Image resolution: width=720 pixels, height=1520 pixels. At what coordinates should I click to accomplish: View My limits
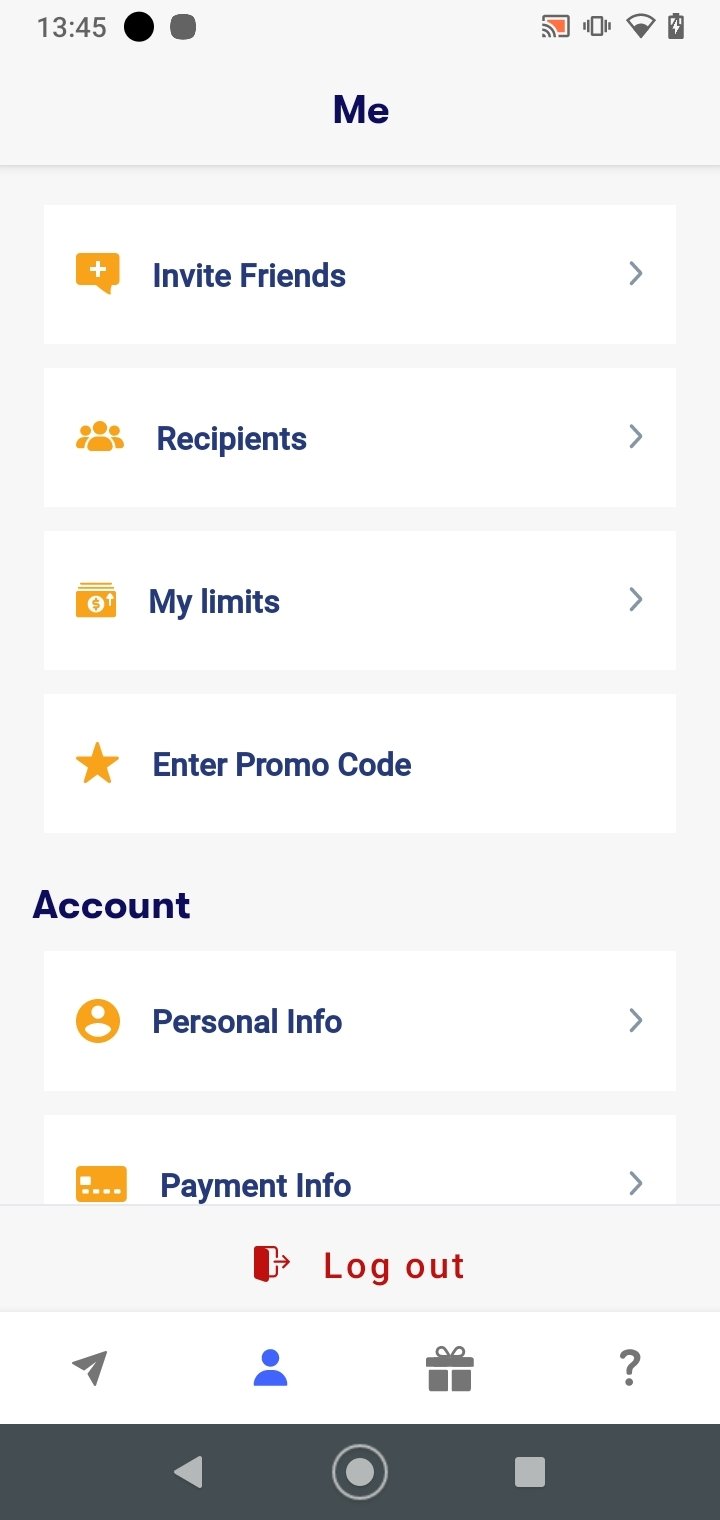360,600
